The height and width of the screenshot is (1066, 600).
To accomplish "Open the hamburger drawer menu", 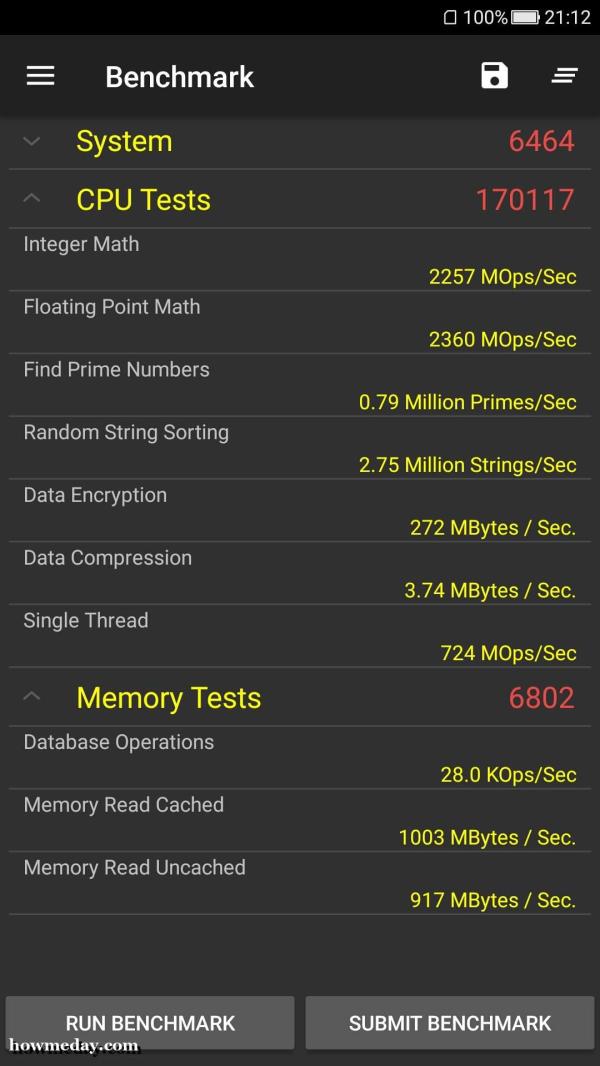I will [x=40, y=76].
